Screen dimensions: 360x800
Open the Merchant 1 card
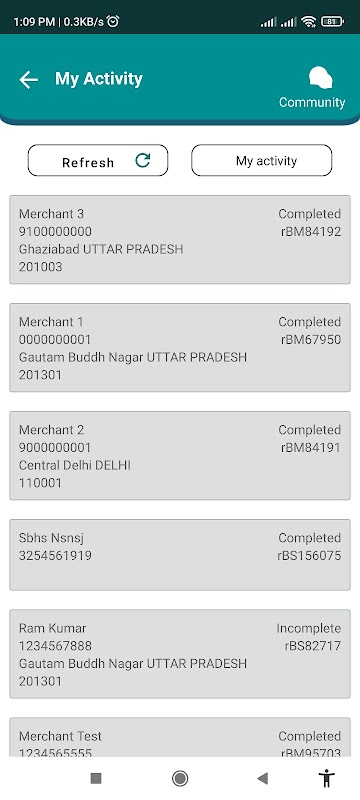pyautogui.click(x=180, y=347)
